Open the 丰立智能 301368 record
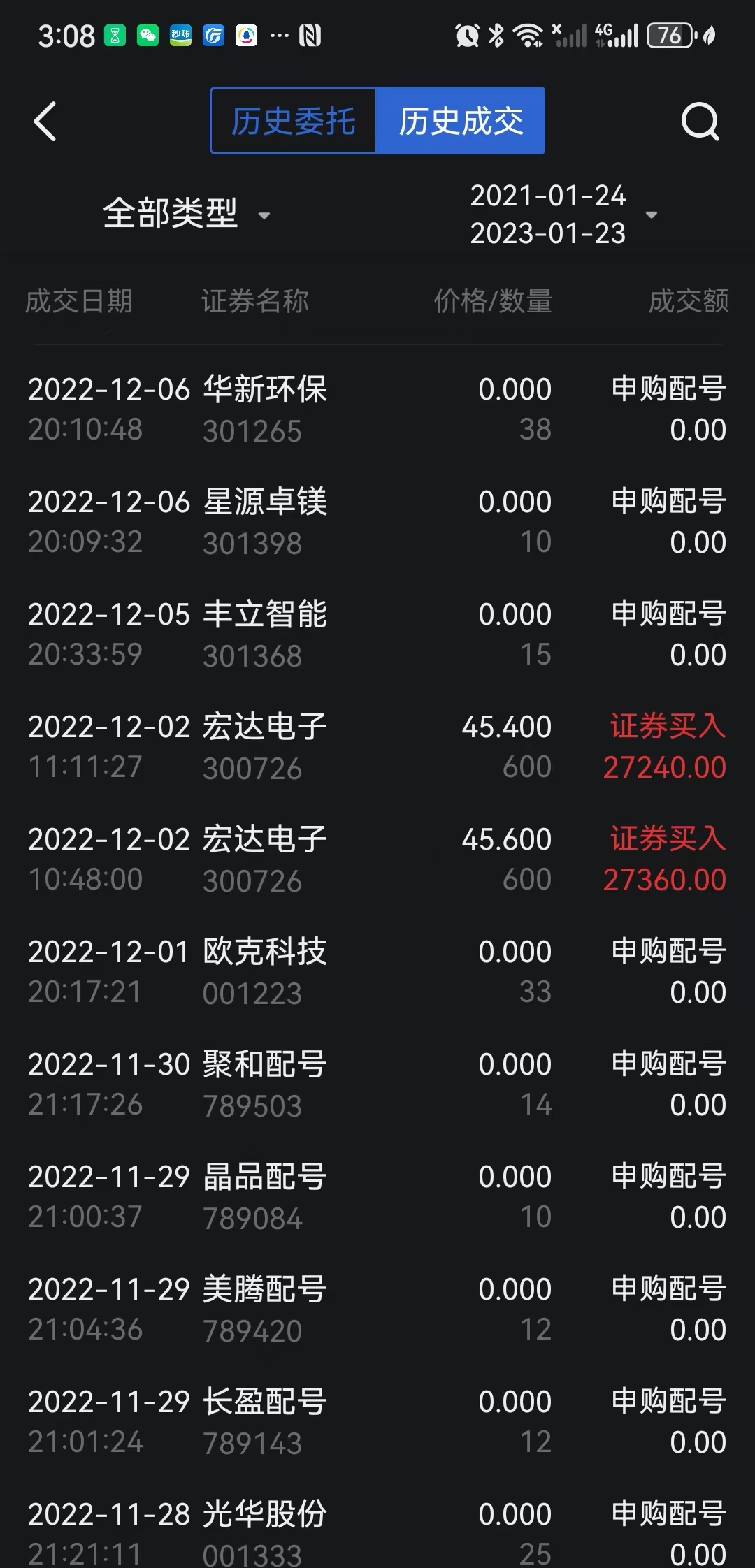 (377, 634)
